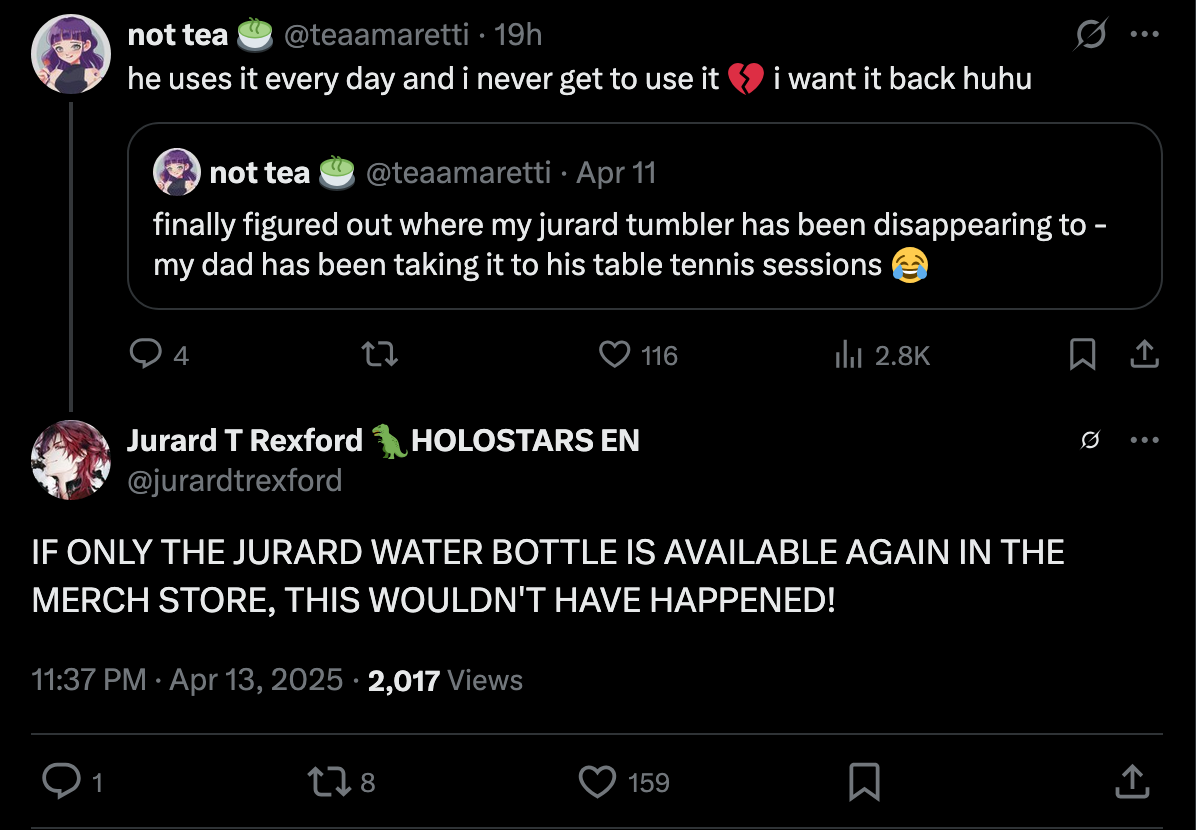Reply to Jurard's water bottle post

tap(62, 781)
